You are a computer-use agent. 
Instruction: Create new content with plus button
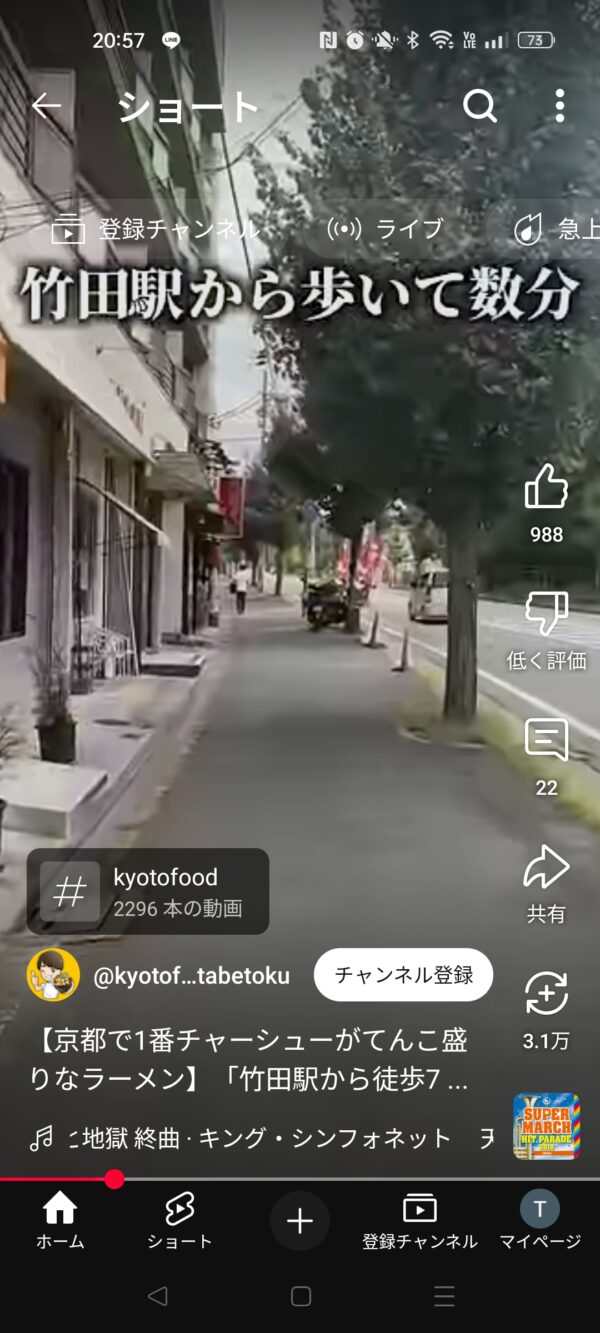(300, 1221)
